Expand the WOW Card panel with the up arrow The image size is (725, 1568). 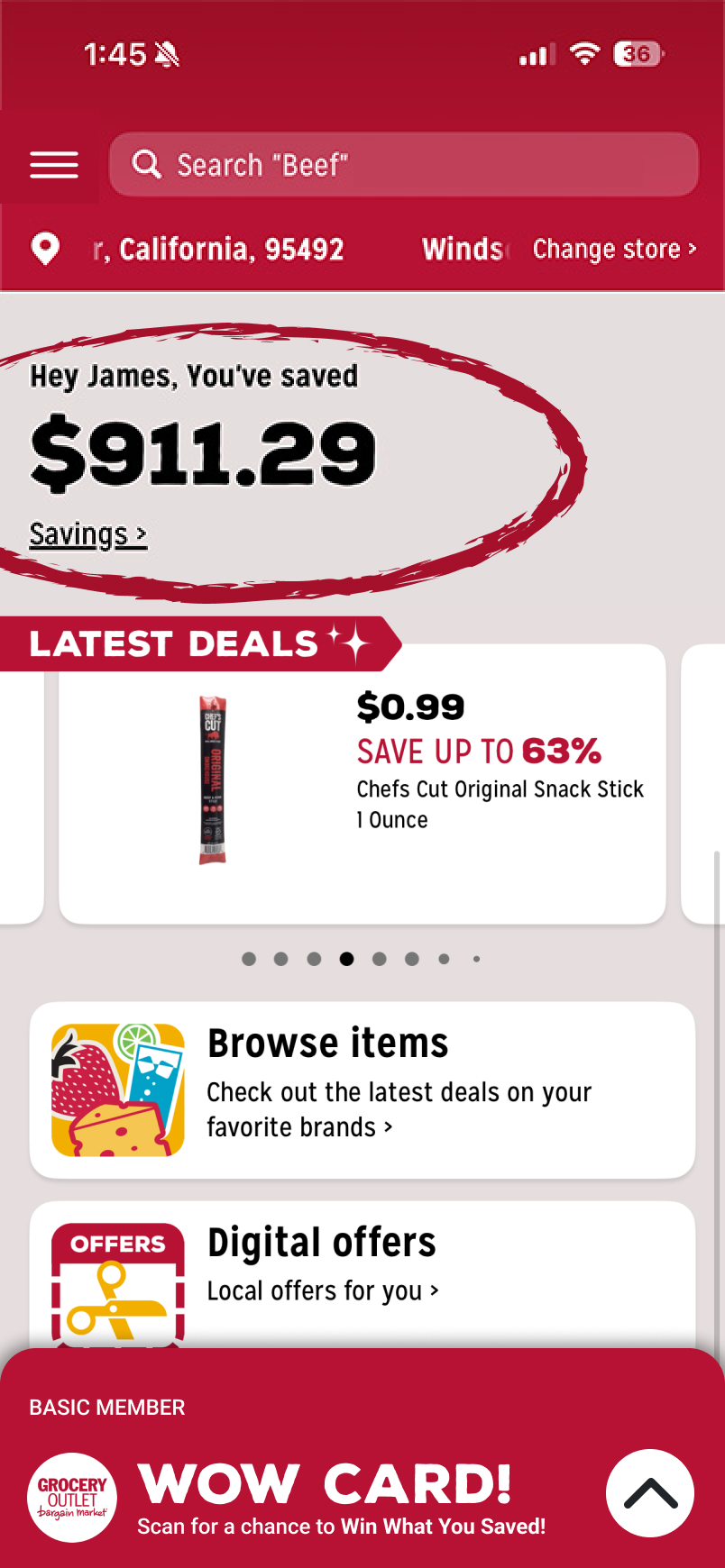click(649, 1493)
